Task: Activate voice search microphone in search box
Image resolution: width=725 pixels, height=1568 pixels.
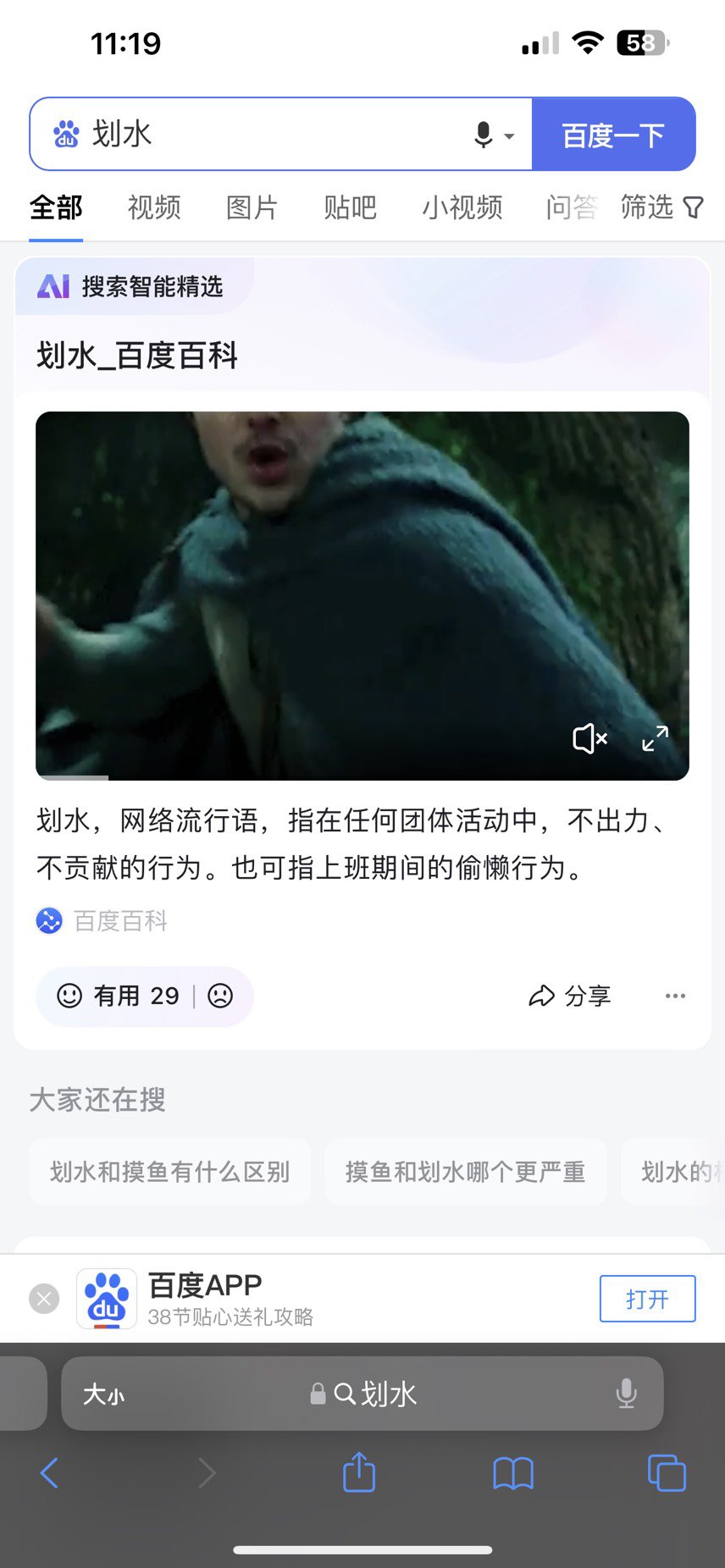Action: [484, 135]
